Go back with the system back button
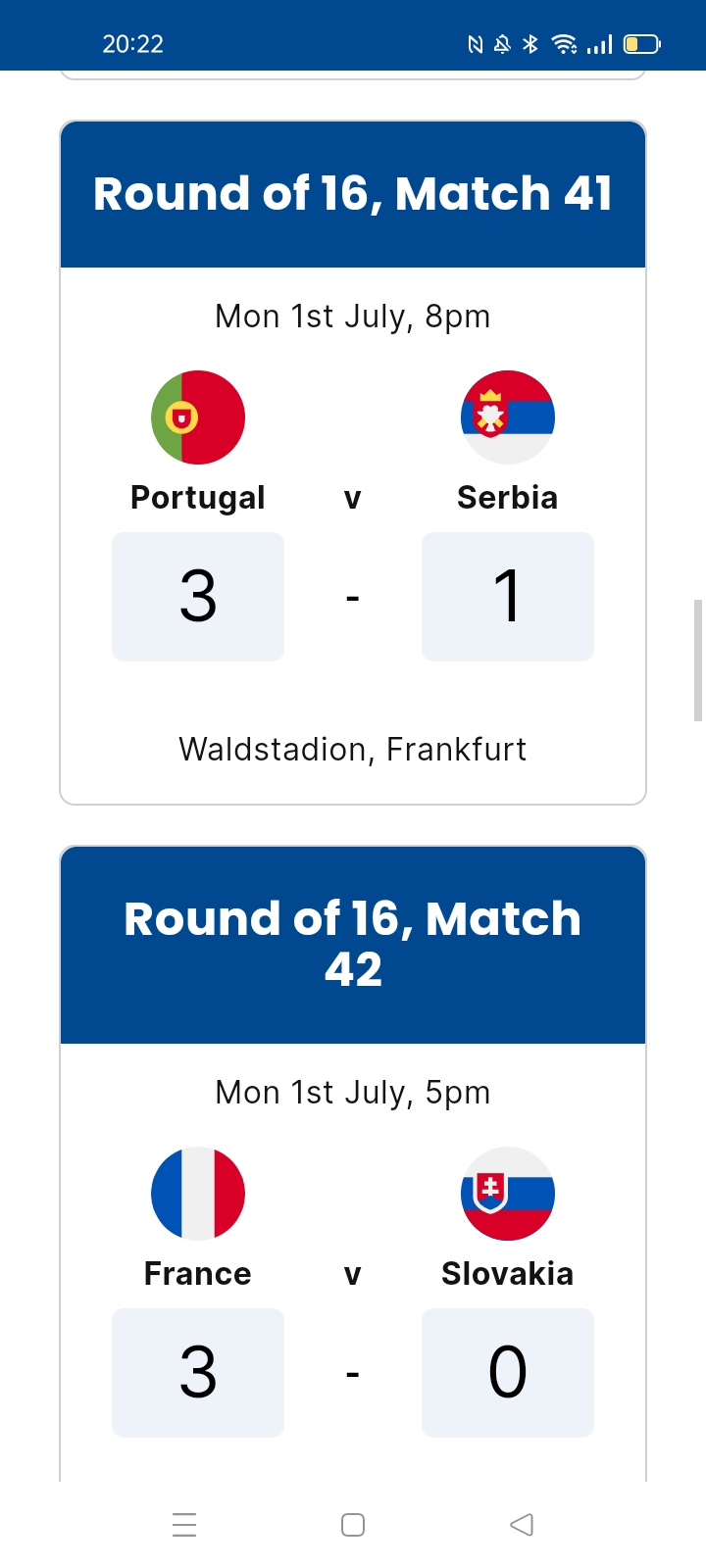706x1568 pixels. pos(522,1525)
